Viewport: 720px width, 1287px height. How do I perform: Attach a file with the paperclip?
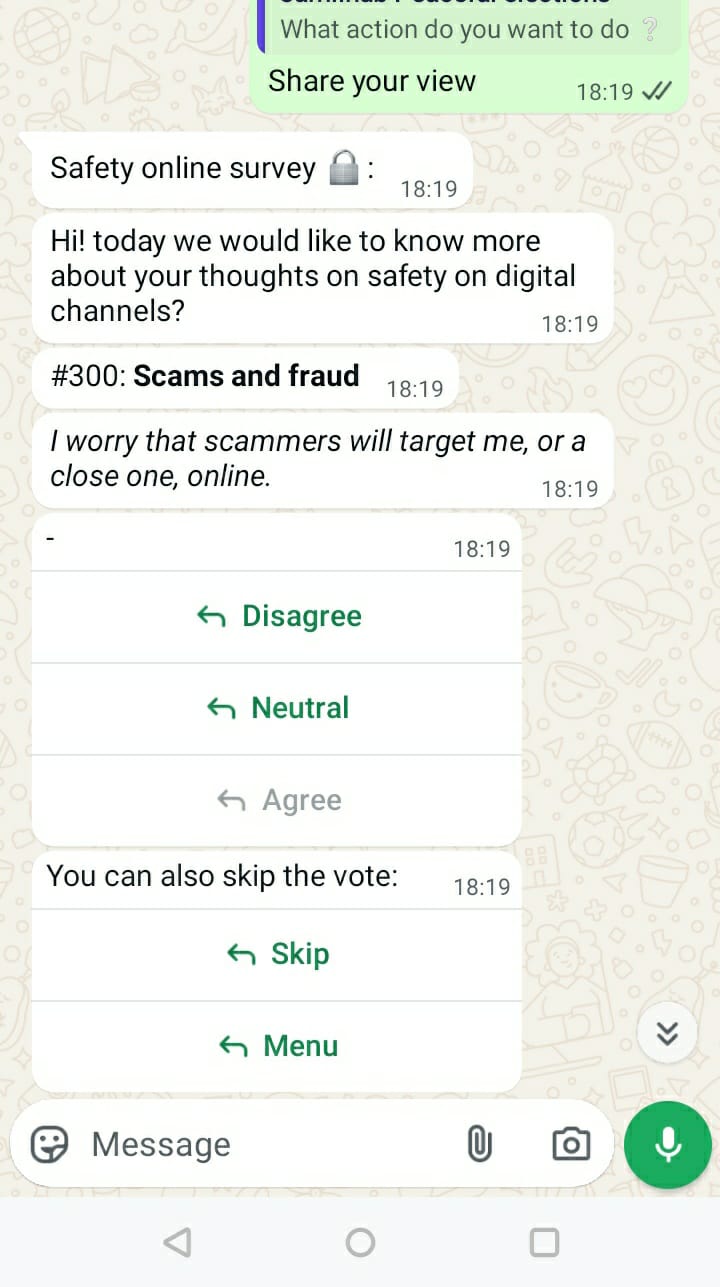coord(480,1144)
